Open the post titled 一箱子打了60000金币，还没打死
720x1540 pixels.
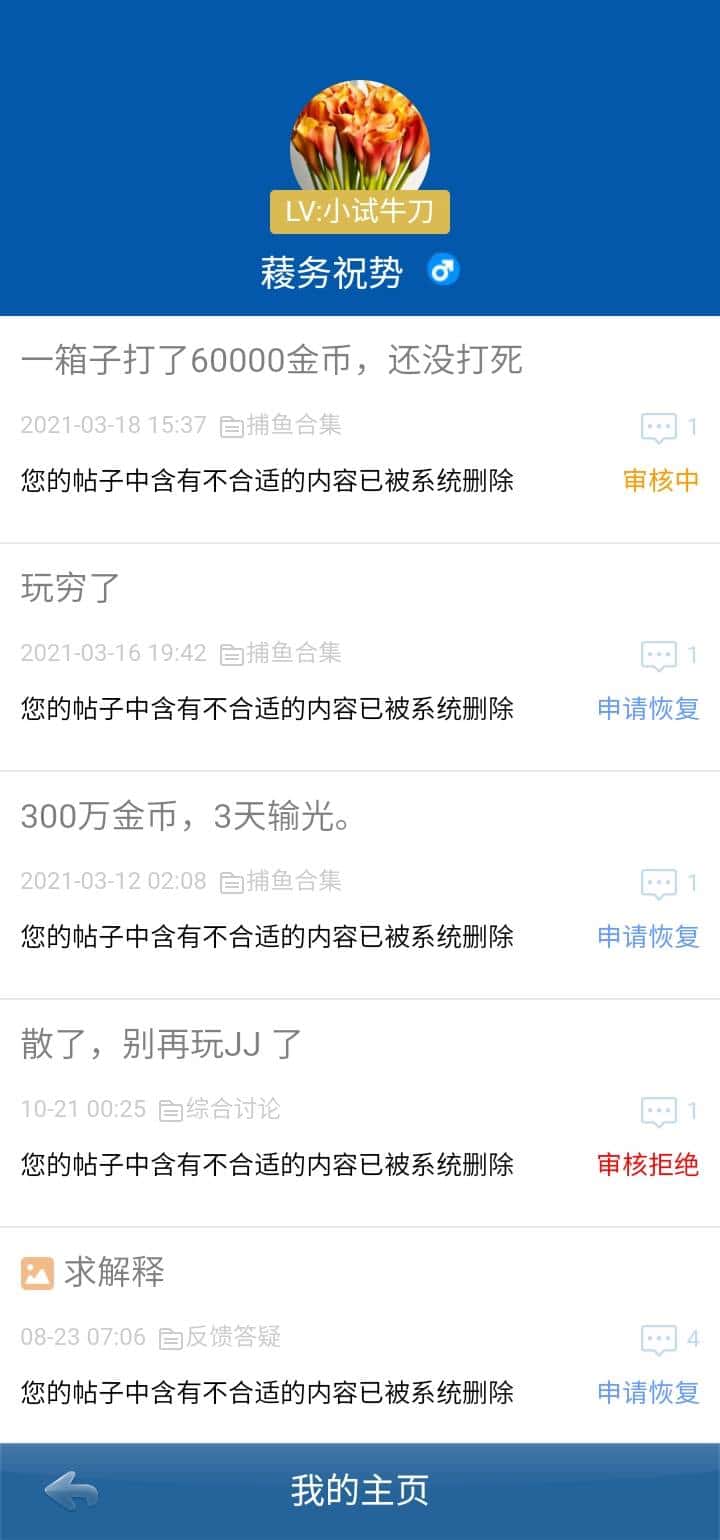[x=270, y=360]
